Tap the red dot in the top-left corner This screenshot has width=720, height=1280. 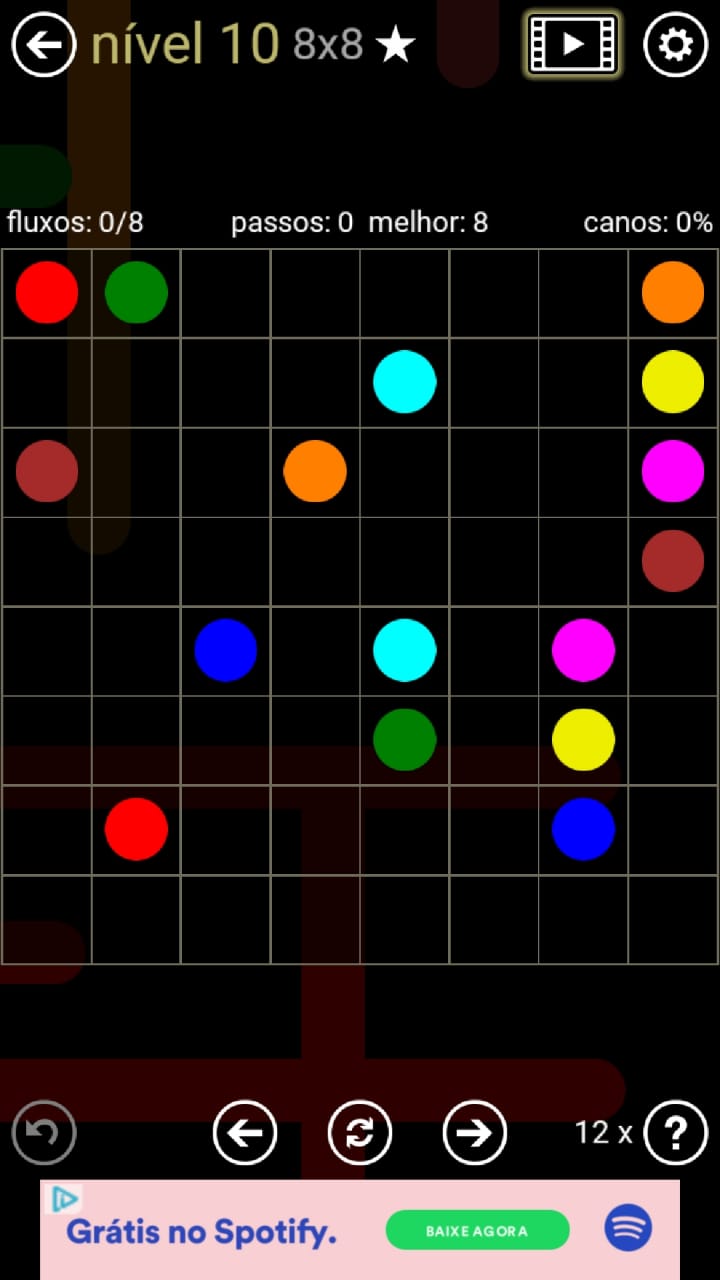click(x=47, y=292)
